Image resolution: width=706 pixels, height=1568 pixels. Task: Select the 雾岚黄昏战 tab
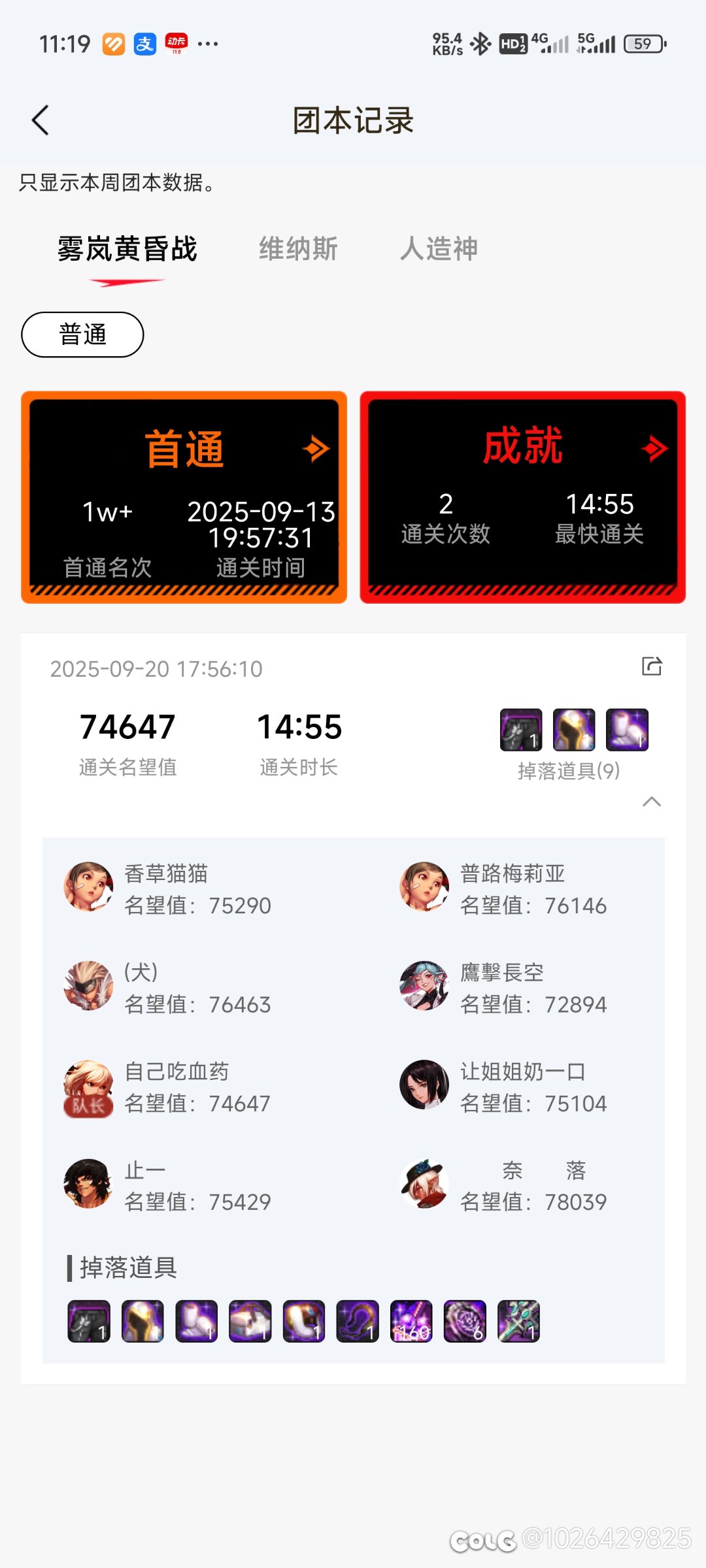click(127, 249)
